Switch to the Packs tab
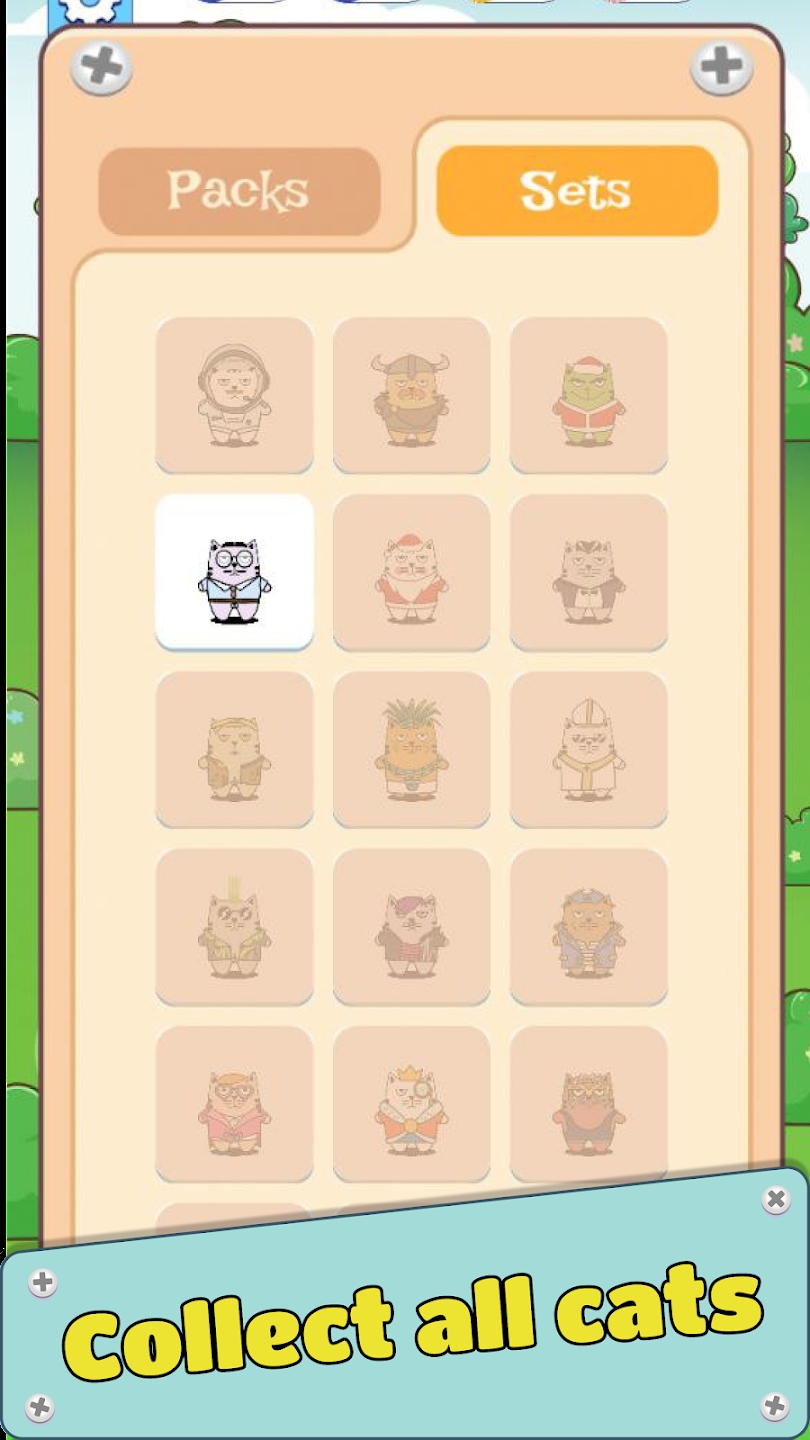810x1440 pixels. [x=240, y=192]
